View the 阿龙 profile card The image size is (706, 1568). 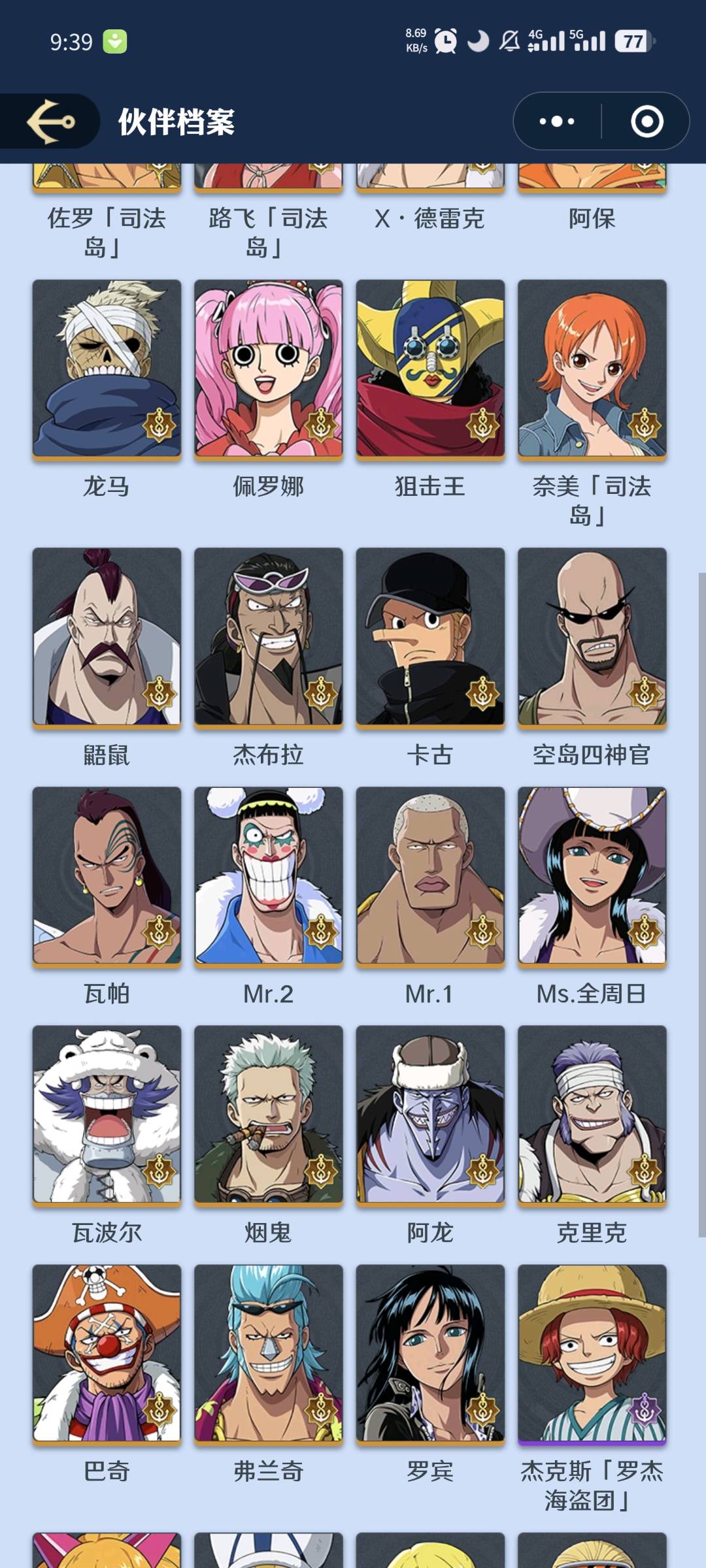pyautogui.click(x=430, y=1115)
